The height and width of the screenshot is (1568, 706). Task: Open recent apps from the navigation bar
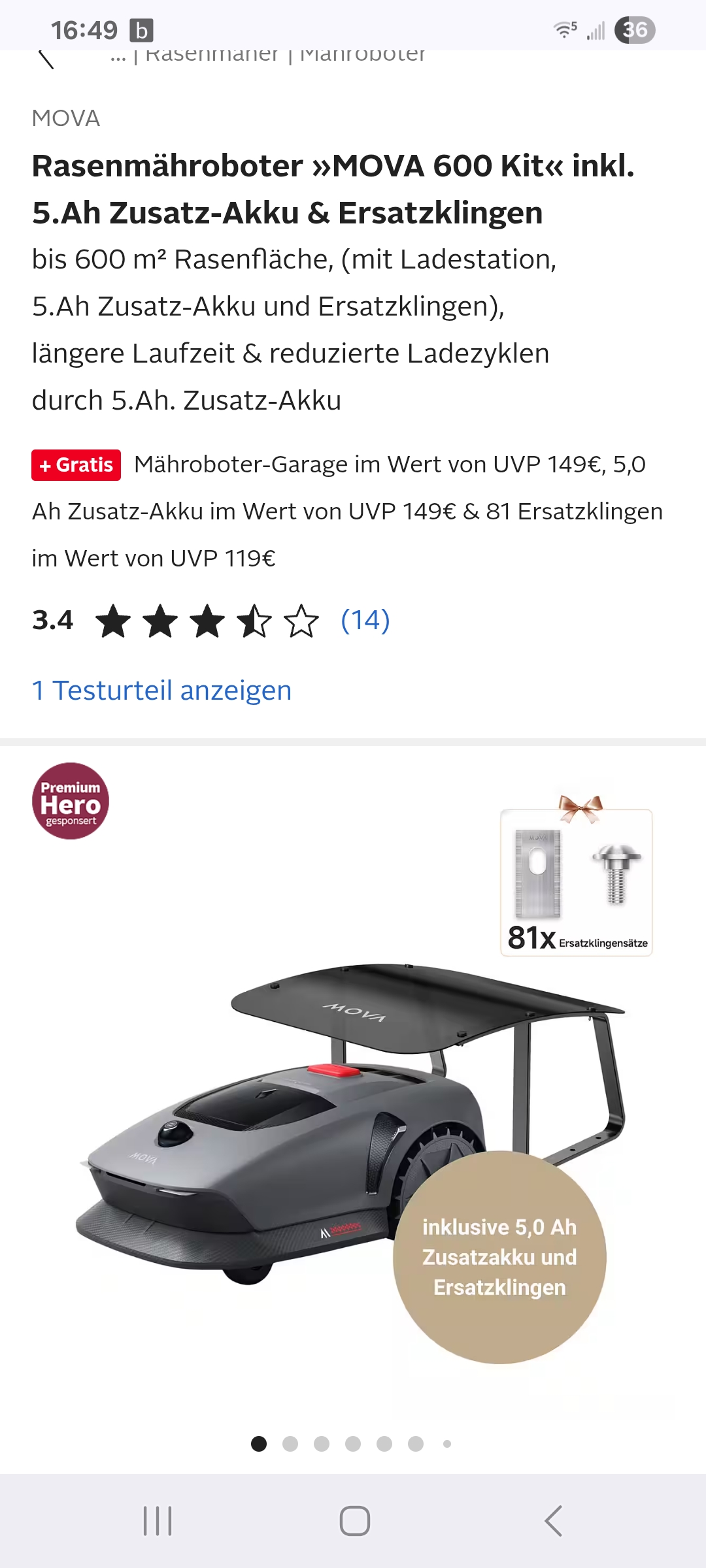pos(158,1521)
